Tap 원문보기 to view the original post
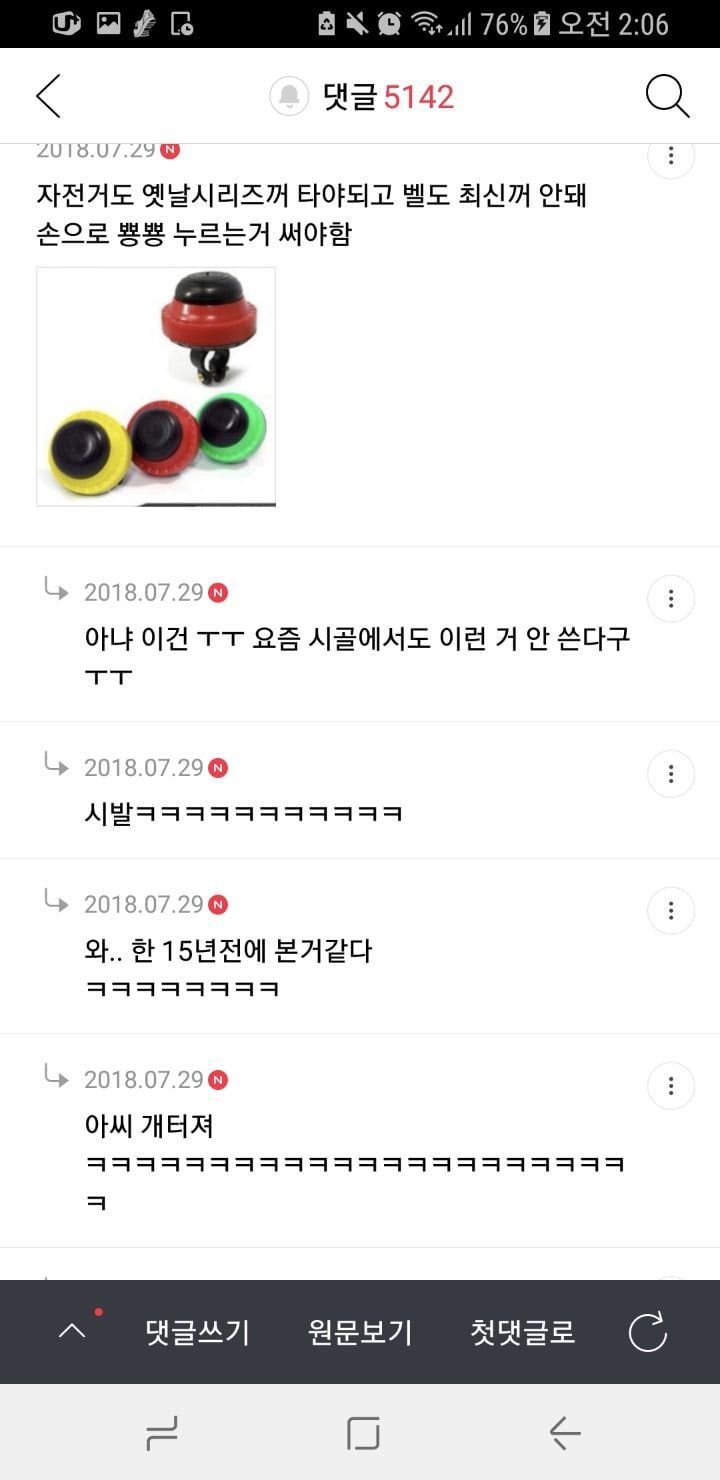Image resolution: width=720 pixels, height=1480 pixels. pyautogui.click(x=360, y=1332)
